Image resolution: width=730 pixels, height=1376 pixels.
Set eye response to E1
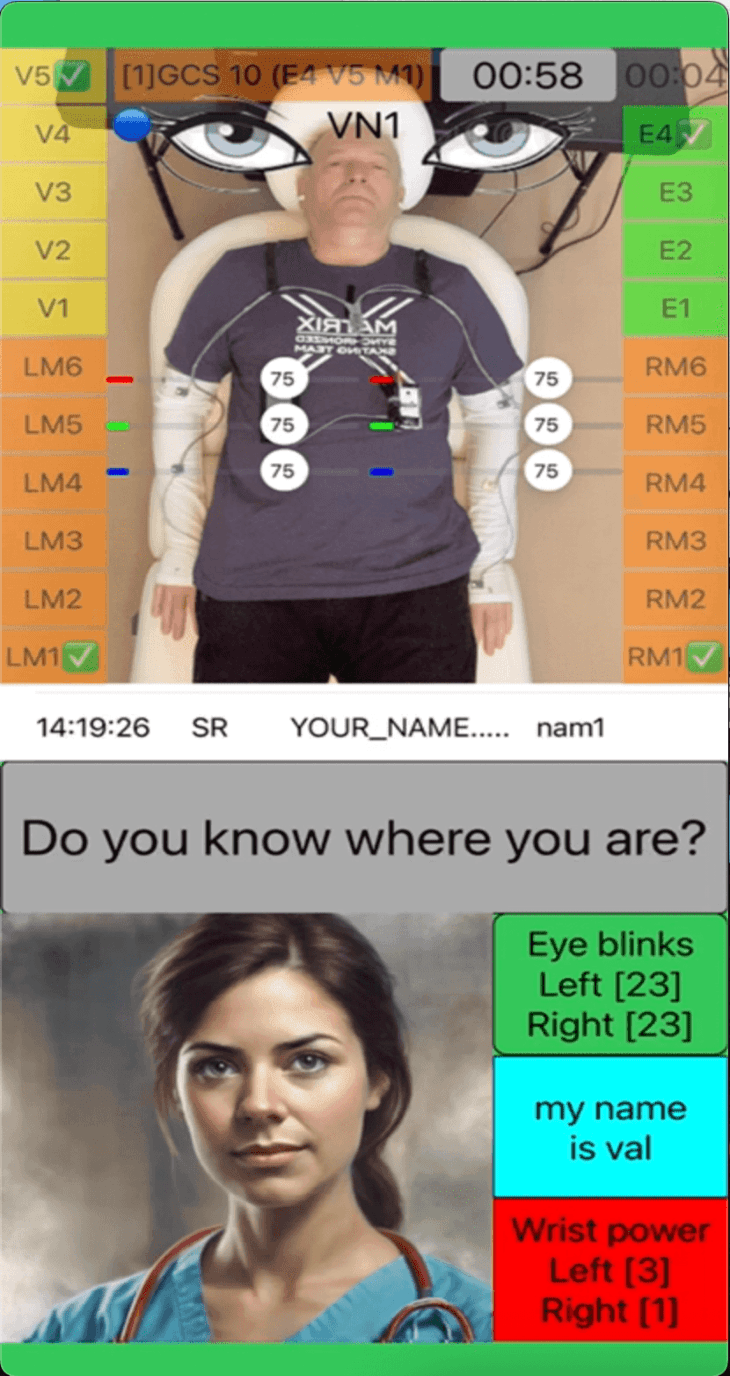point(675,308)
